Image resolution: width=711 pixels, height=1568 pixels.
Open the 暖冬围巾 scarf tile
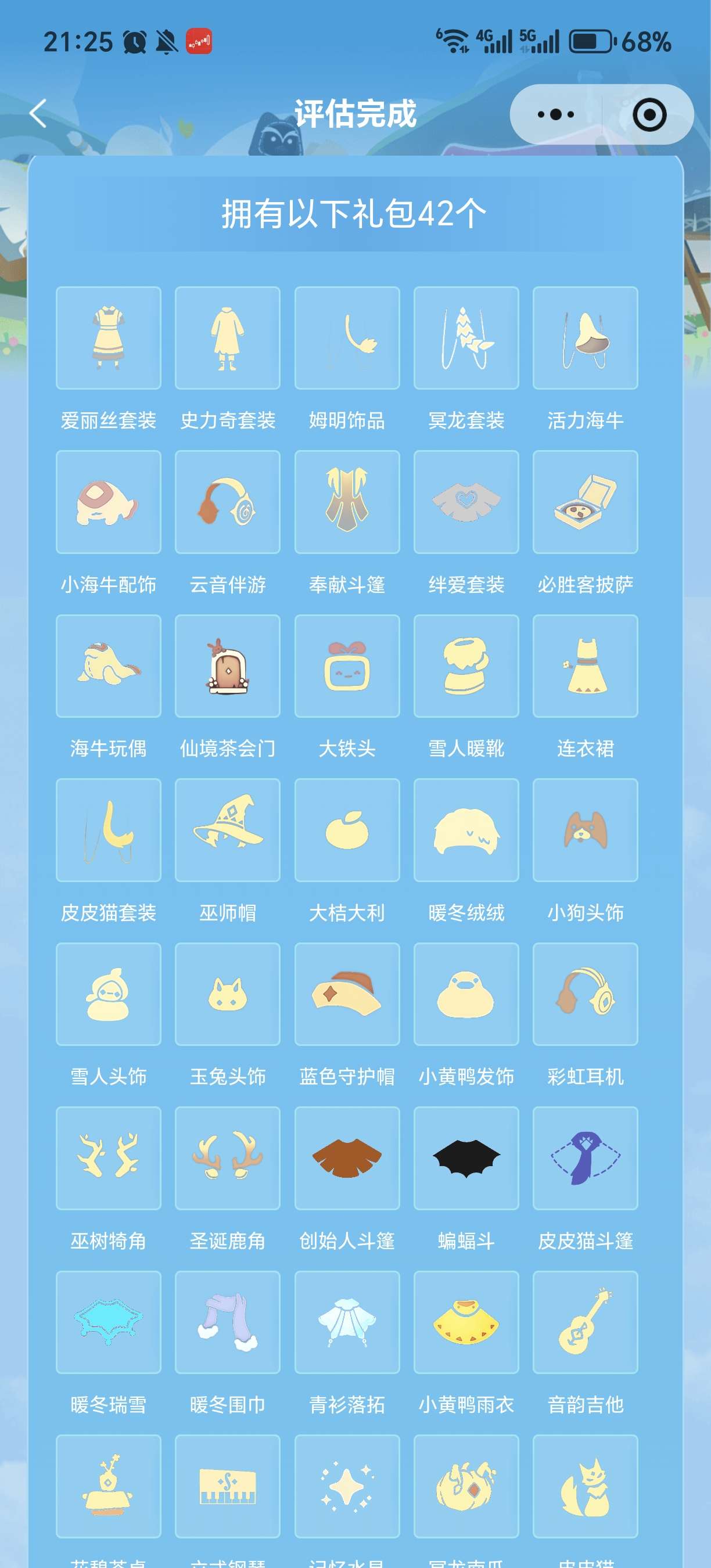coord(228,1322)
